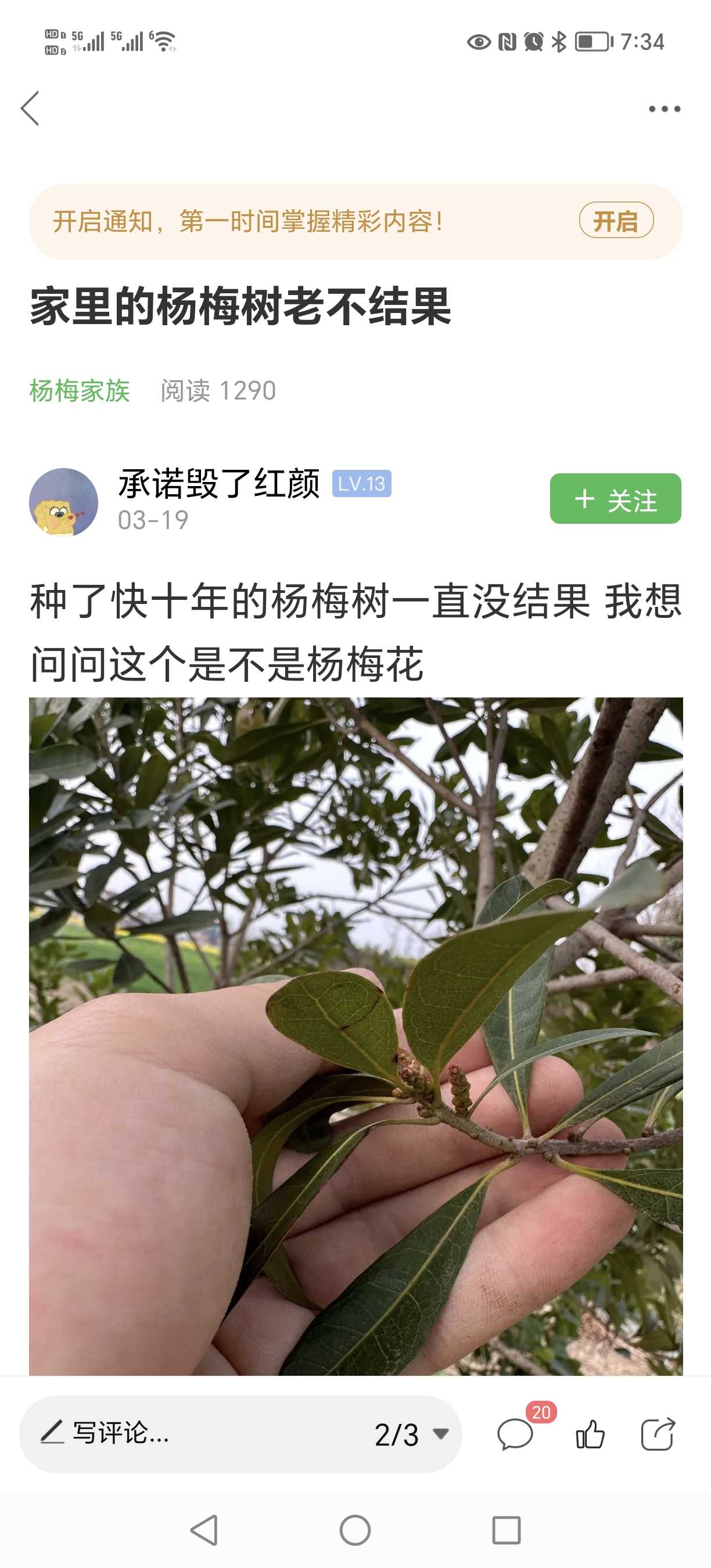Enable notifications with the 开启 button
The width and height of the screenshot is (711, 1568).
point(615,221)
